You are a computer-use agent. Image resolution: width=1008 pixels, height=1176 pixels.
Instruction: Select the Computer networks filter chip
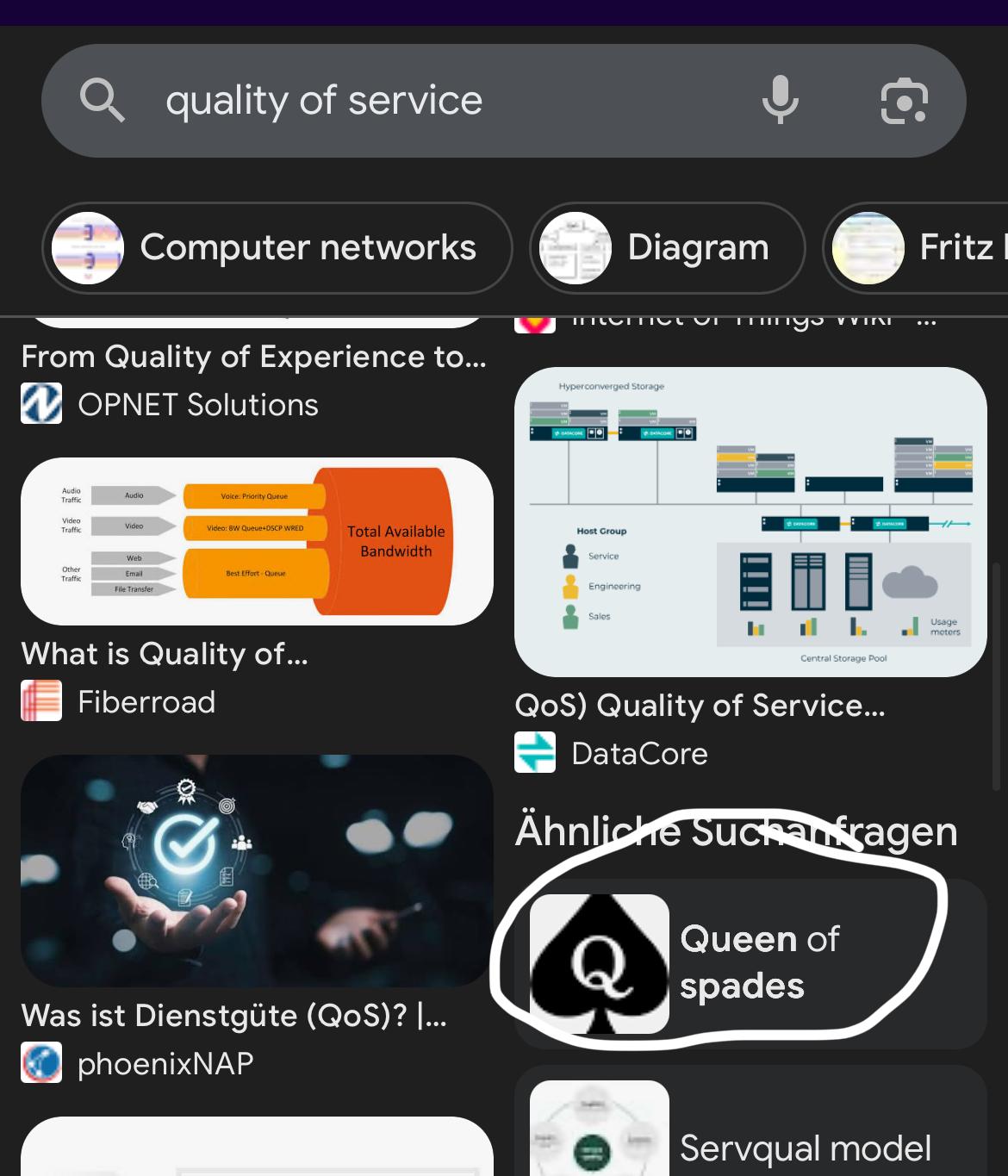(277, 248)
